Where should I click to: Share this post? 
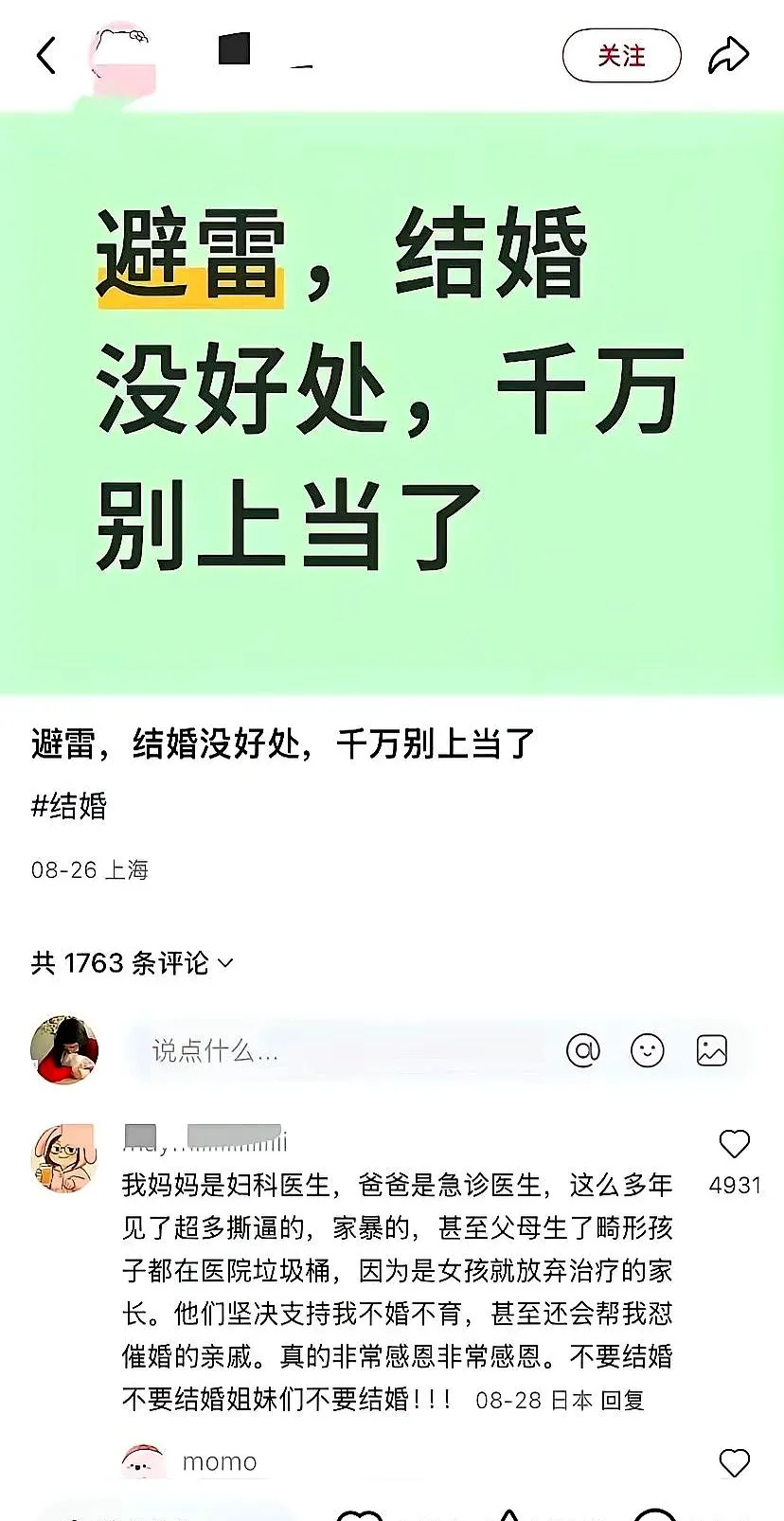point(728,56)
